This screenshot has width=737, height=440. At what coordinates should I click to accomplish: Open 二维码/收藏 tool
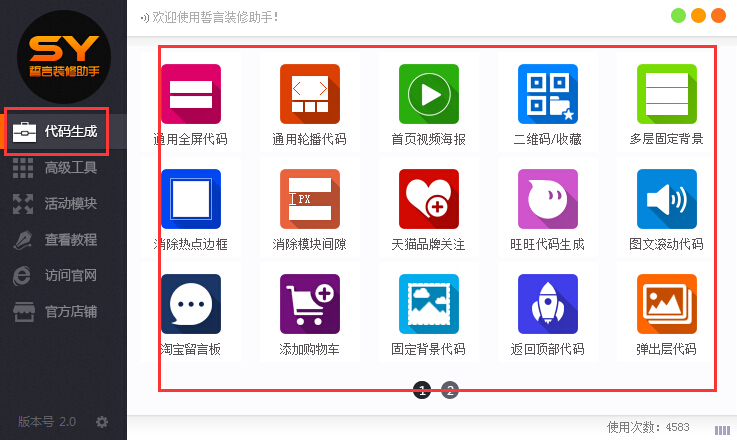(x=547, y=94)
